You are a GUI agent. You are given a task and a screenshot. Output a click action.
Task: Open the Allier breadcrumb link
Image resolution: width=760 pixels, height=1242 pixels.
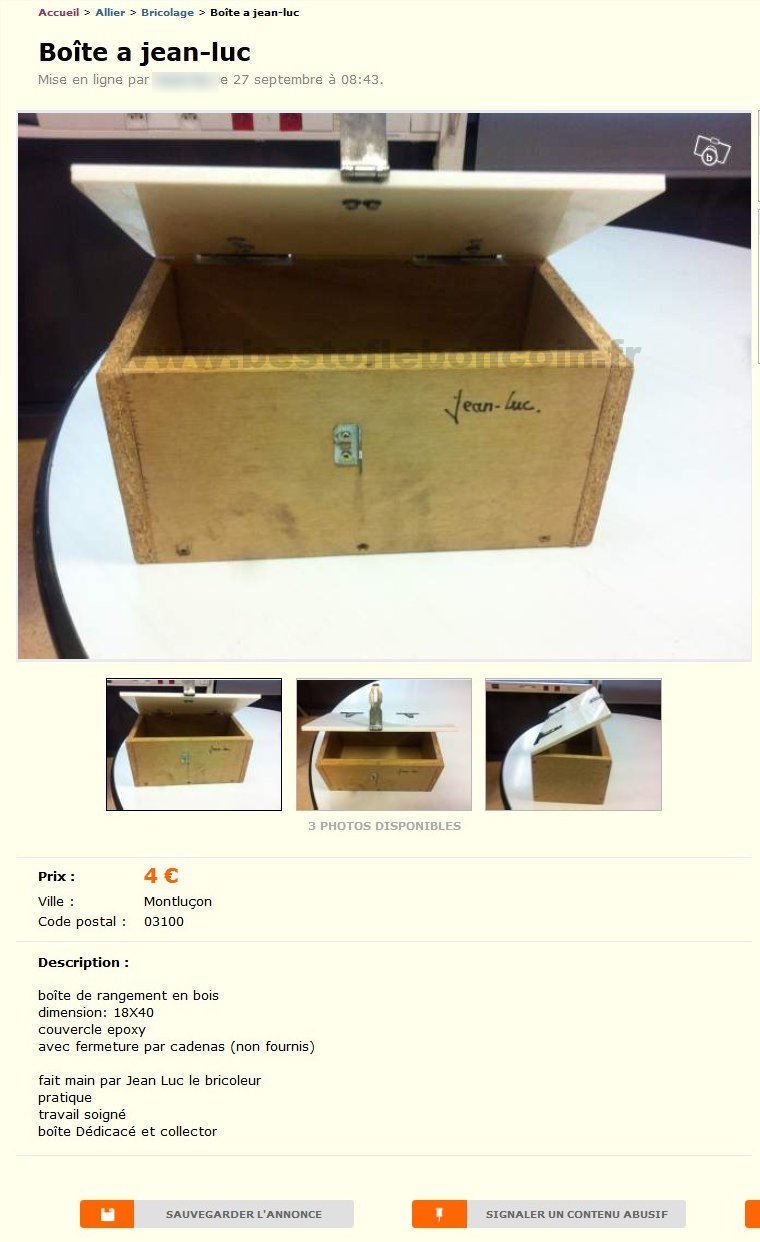[x=110, y=12]
